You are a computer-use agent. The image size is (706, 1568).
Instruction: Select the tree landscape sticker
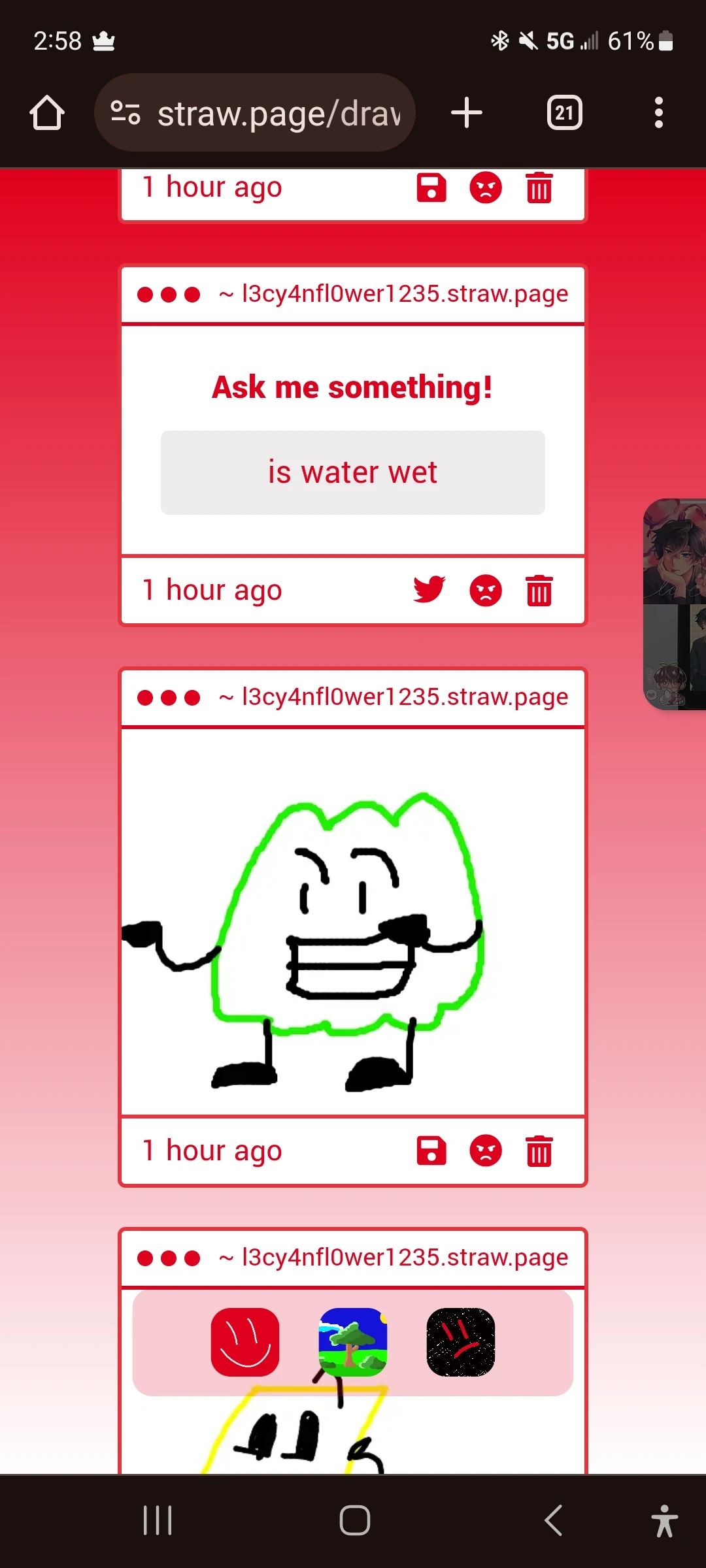[353, 1342]
